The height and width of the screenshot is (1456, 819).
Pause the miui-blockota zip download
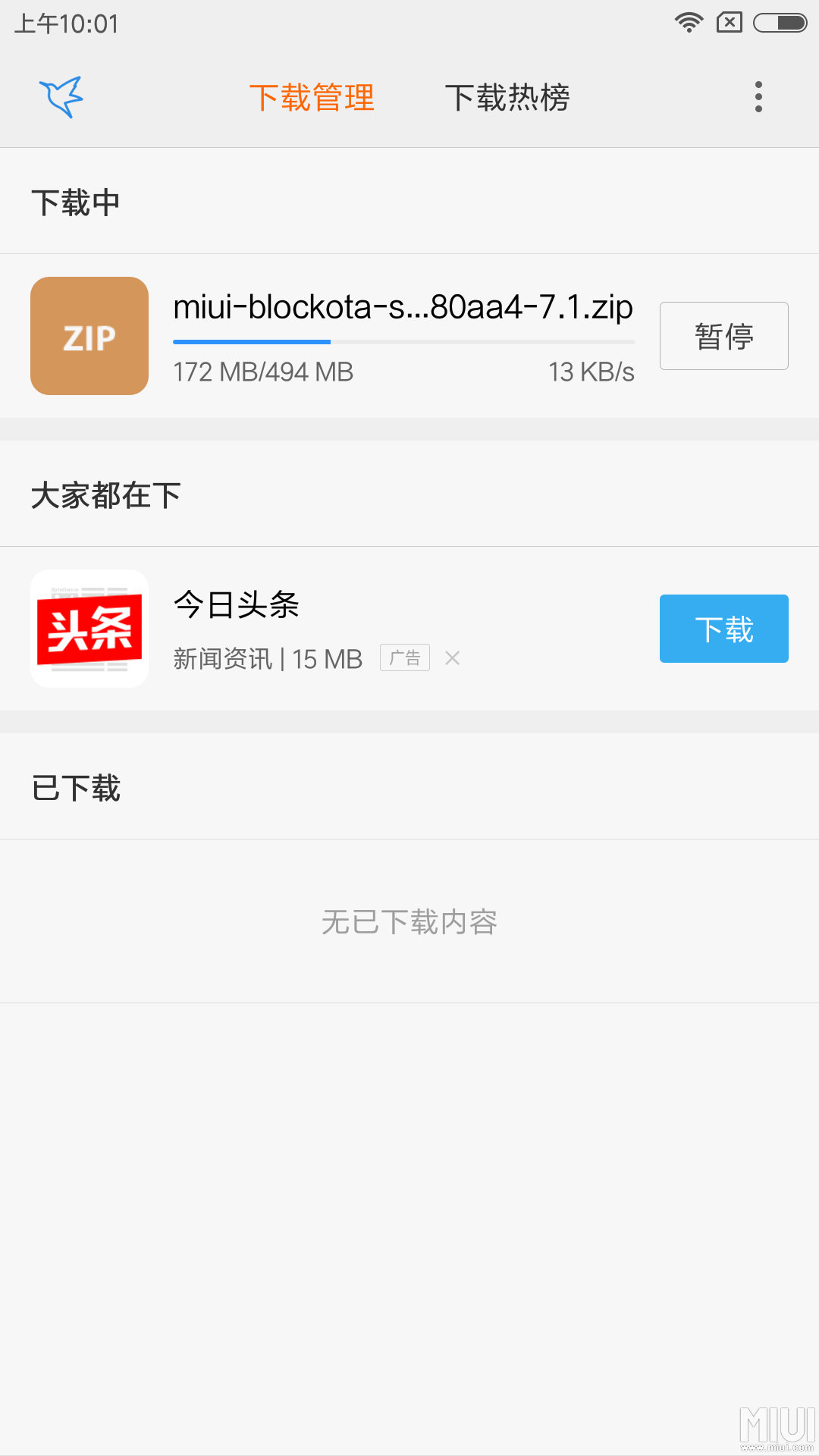(x=723, y=336)
